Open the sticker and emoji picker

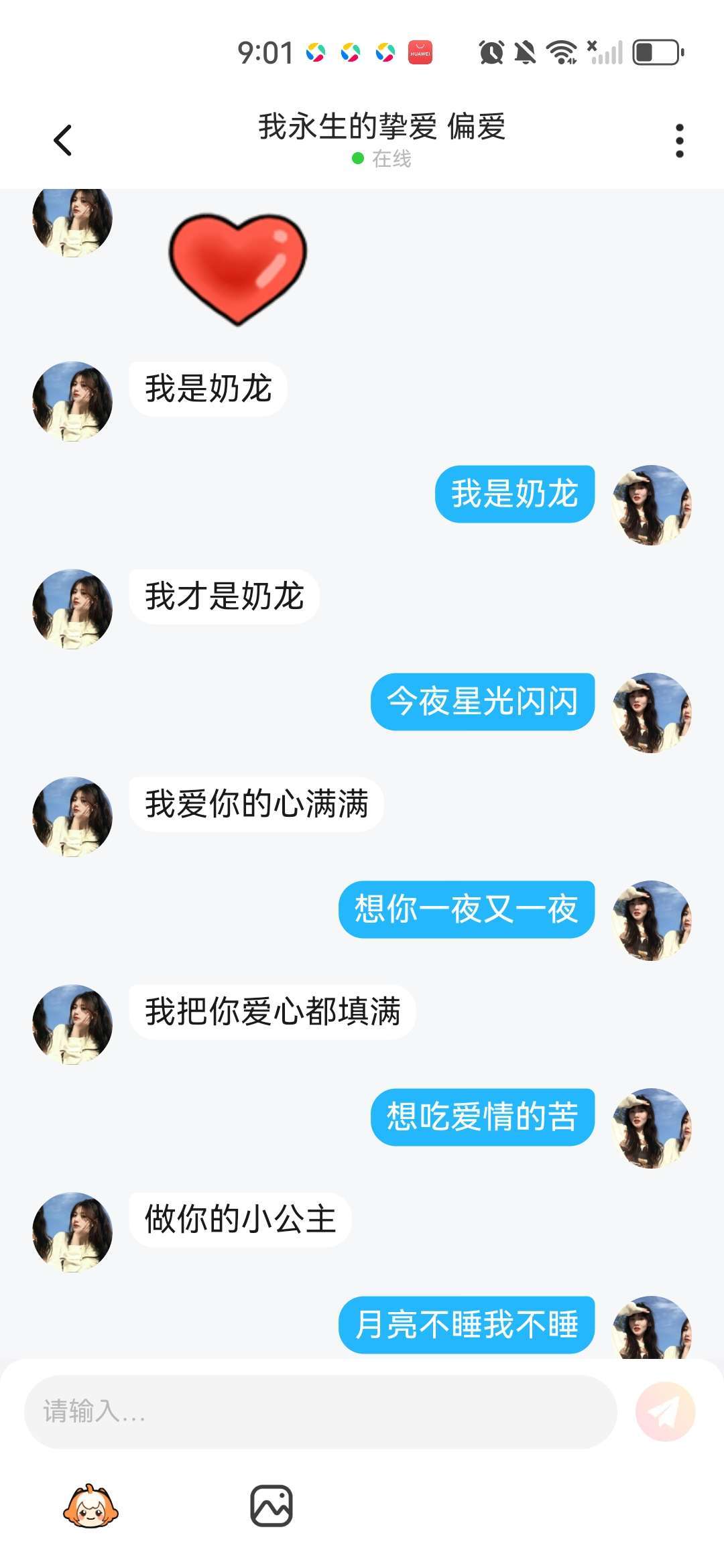(90, 1506)
